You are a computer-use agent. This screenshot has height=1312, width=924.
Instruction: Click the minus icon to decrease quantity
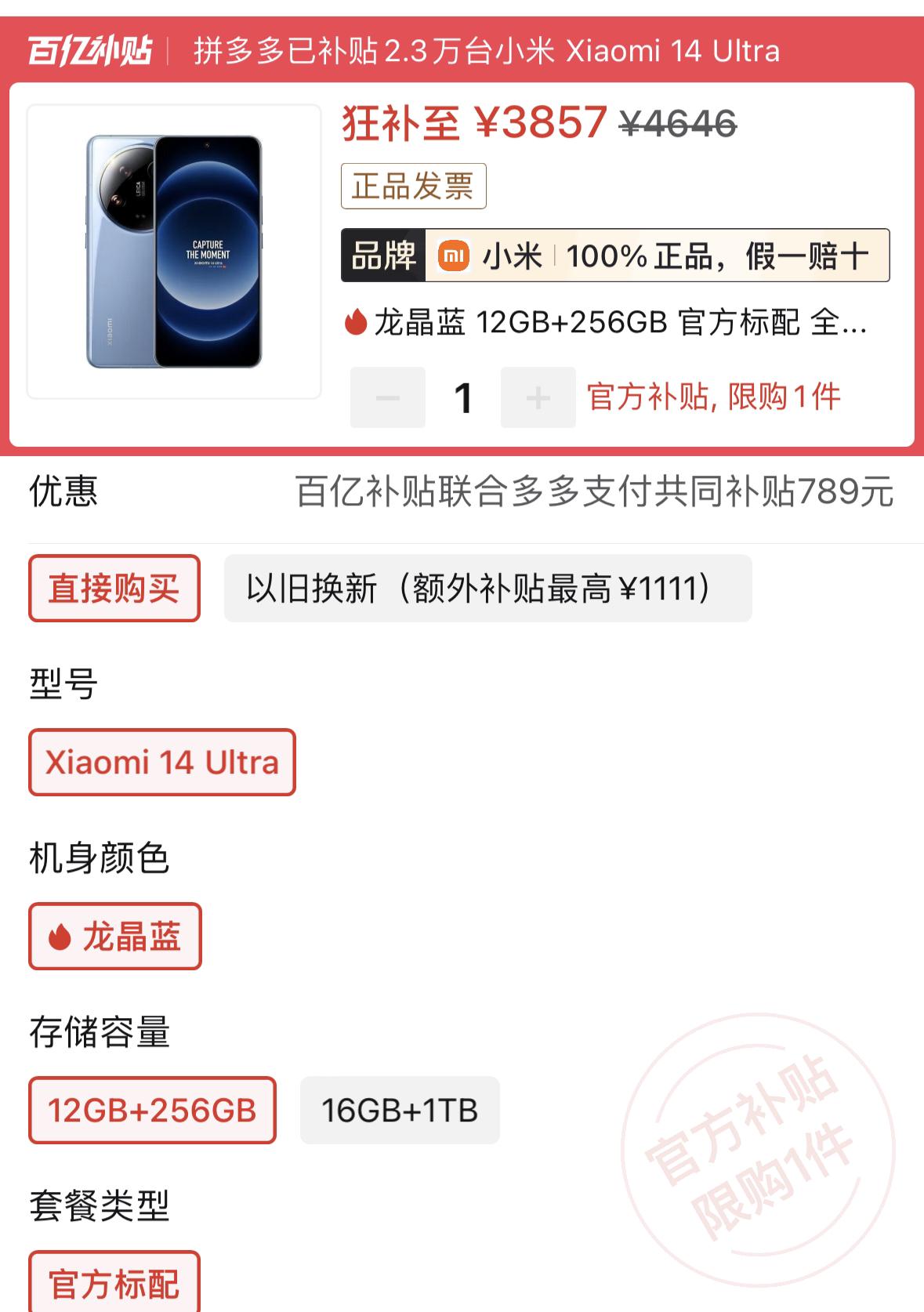click(x=390, y=397)
